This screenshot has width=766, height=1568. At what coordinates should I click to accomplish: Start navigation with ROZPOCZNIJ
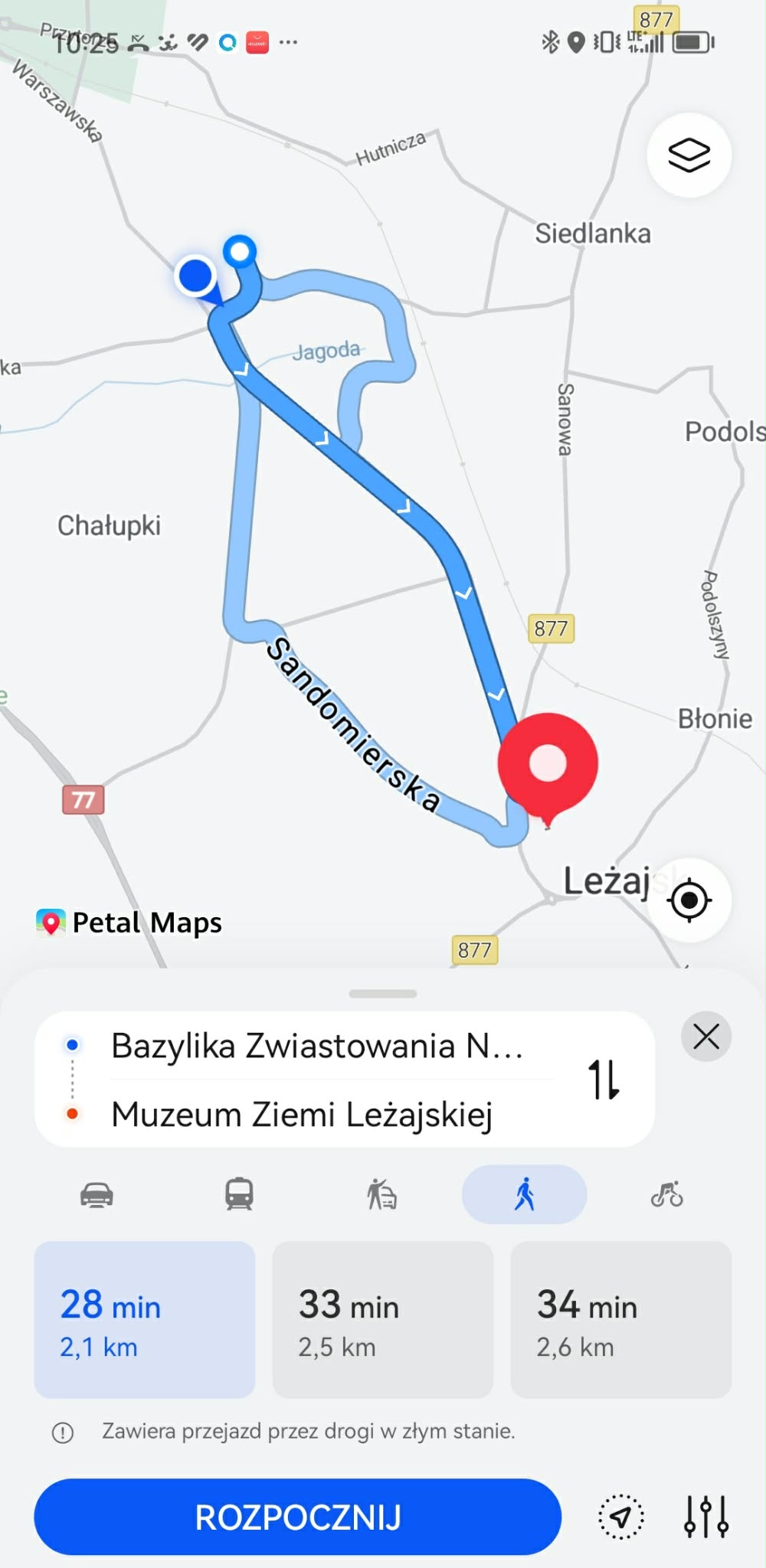point(297,1517)
